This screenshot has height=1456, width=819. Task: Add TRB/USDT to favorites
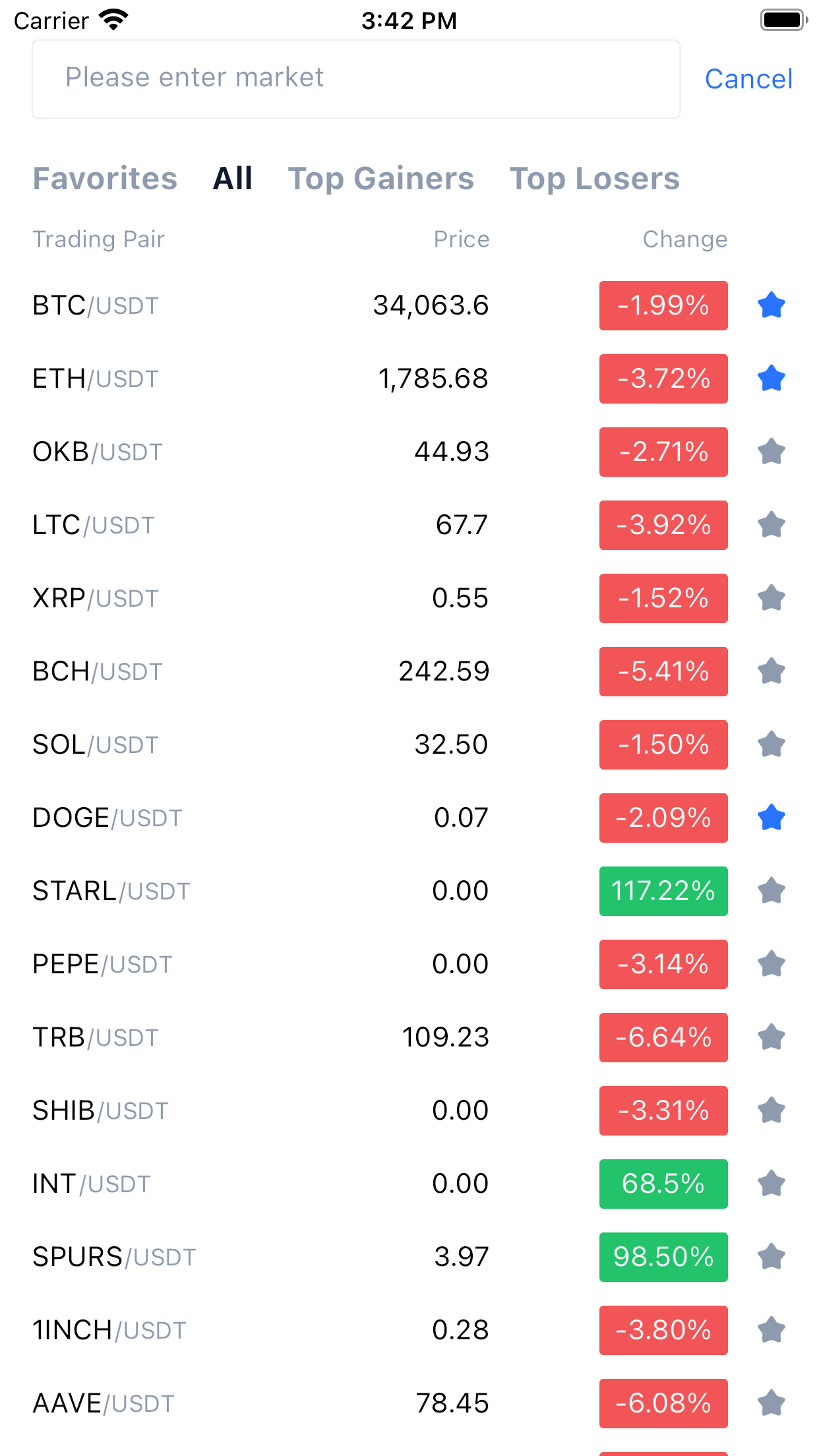pos(771,1037)
